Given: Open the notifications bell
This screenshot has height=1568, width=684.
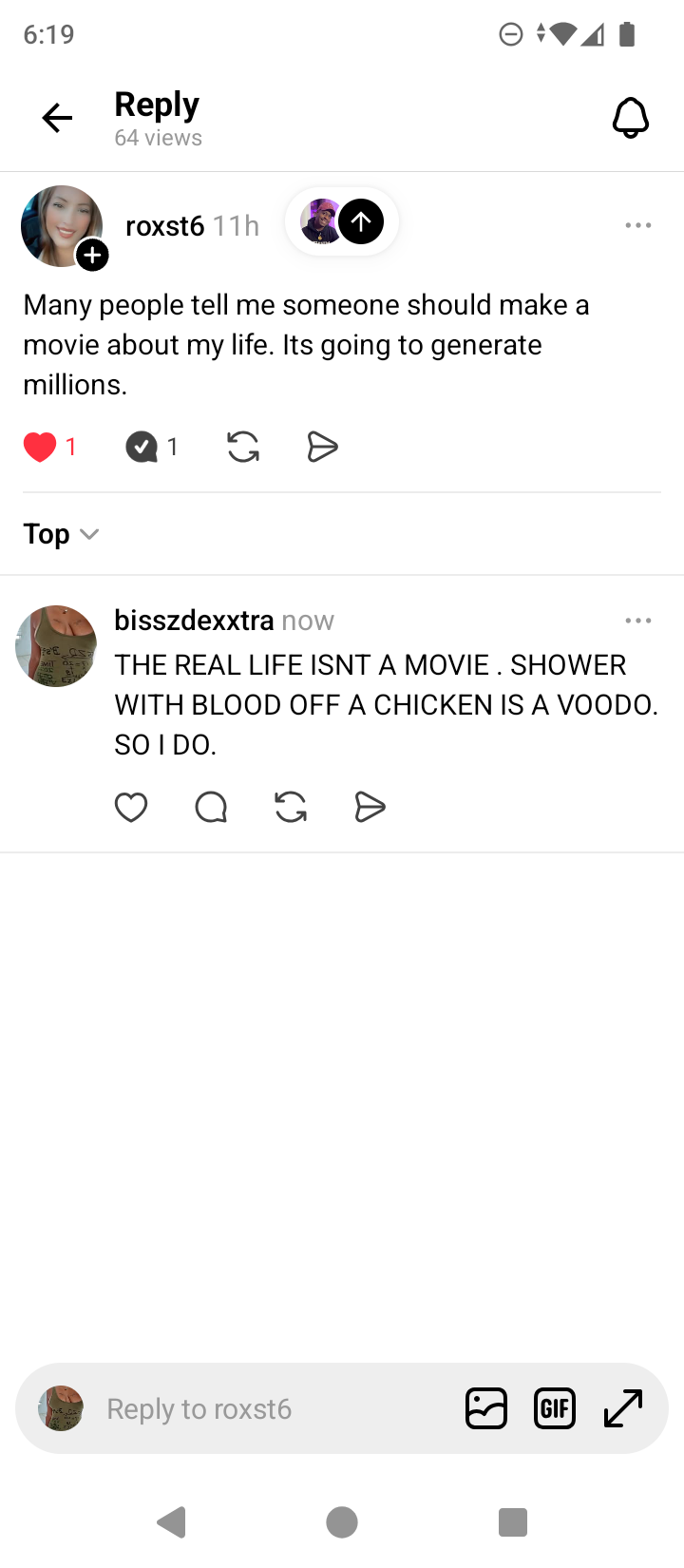Looking at the screenshot, I should coord(630,118).
